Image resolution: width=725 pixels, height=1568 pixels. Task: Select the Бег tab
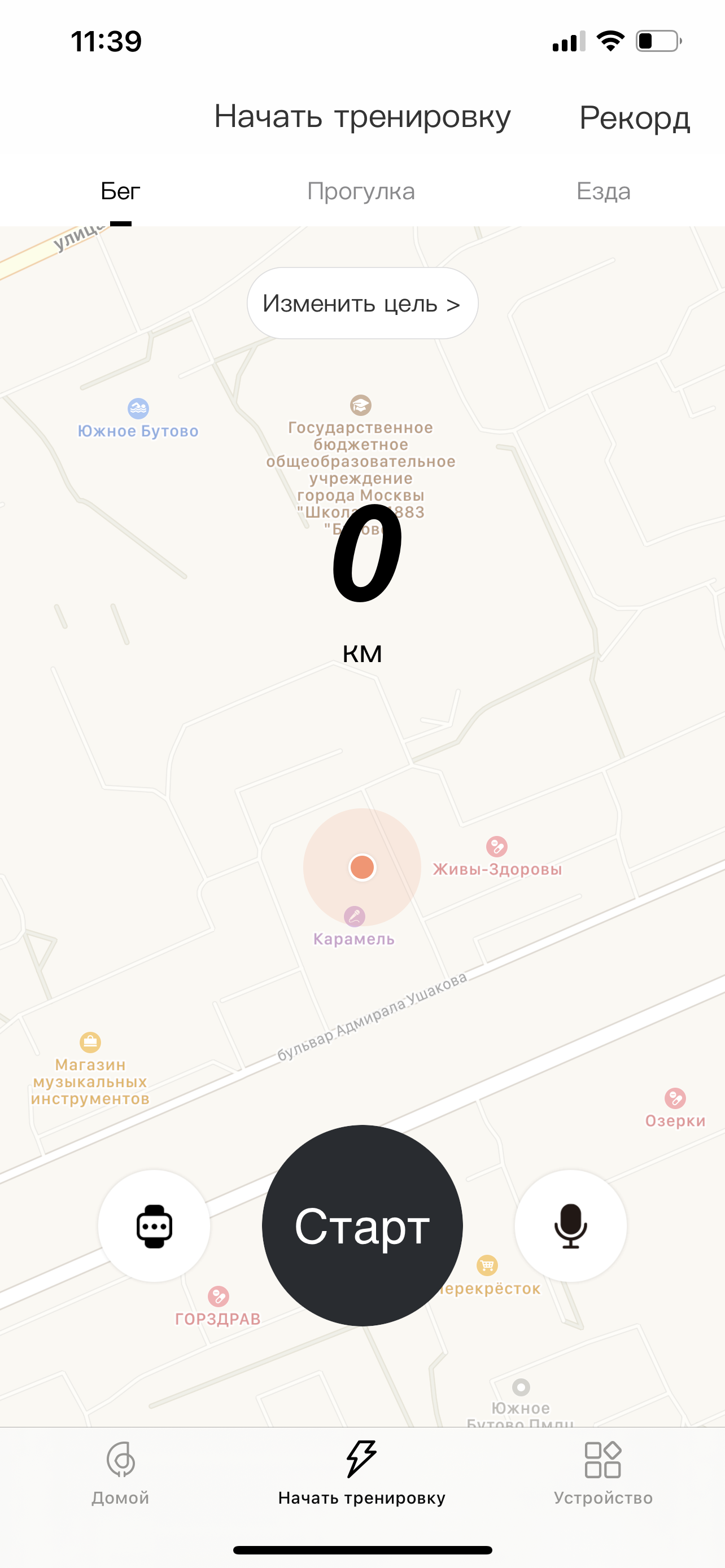[120, 191]
